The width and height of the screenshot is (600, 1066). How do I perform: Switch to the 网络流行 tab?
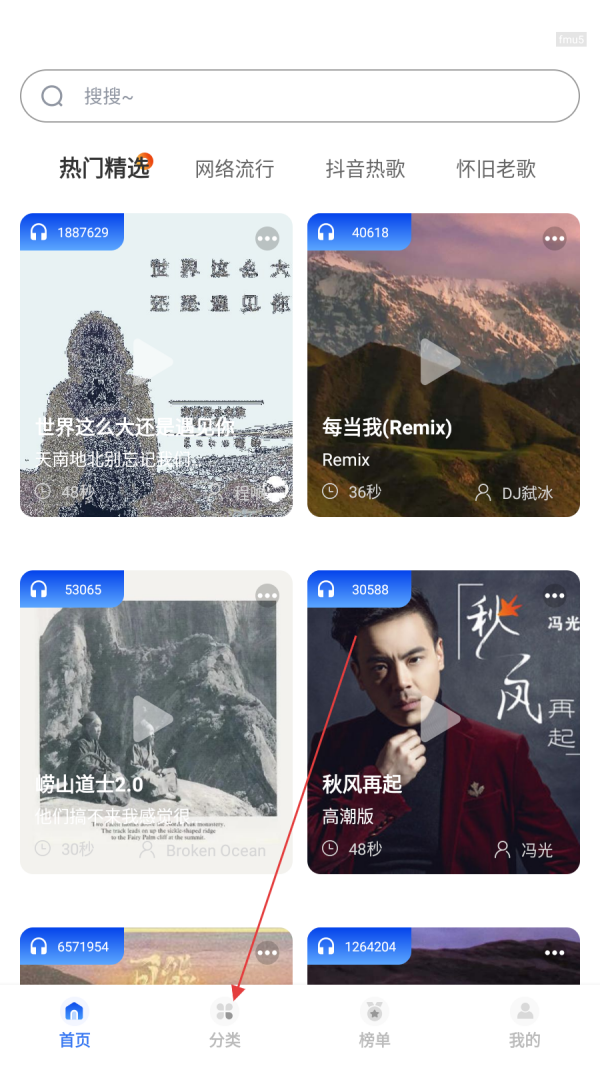[234, 169]
